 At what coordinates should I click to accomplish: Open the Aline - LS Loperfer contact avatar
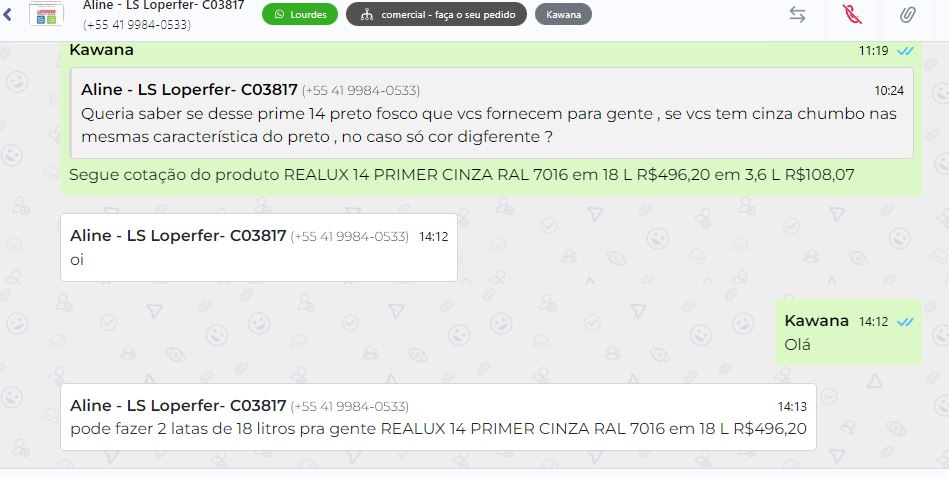click(x=43, y=14)
